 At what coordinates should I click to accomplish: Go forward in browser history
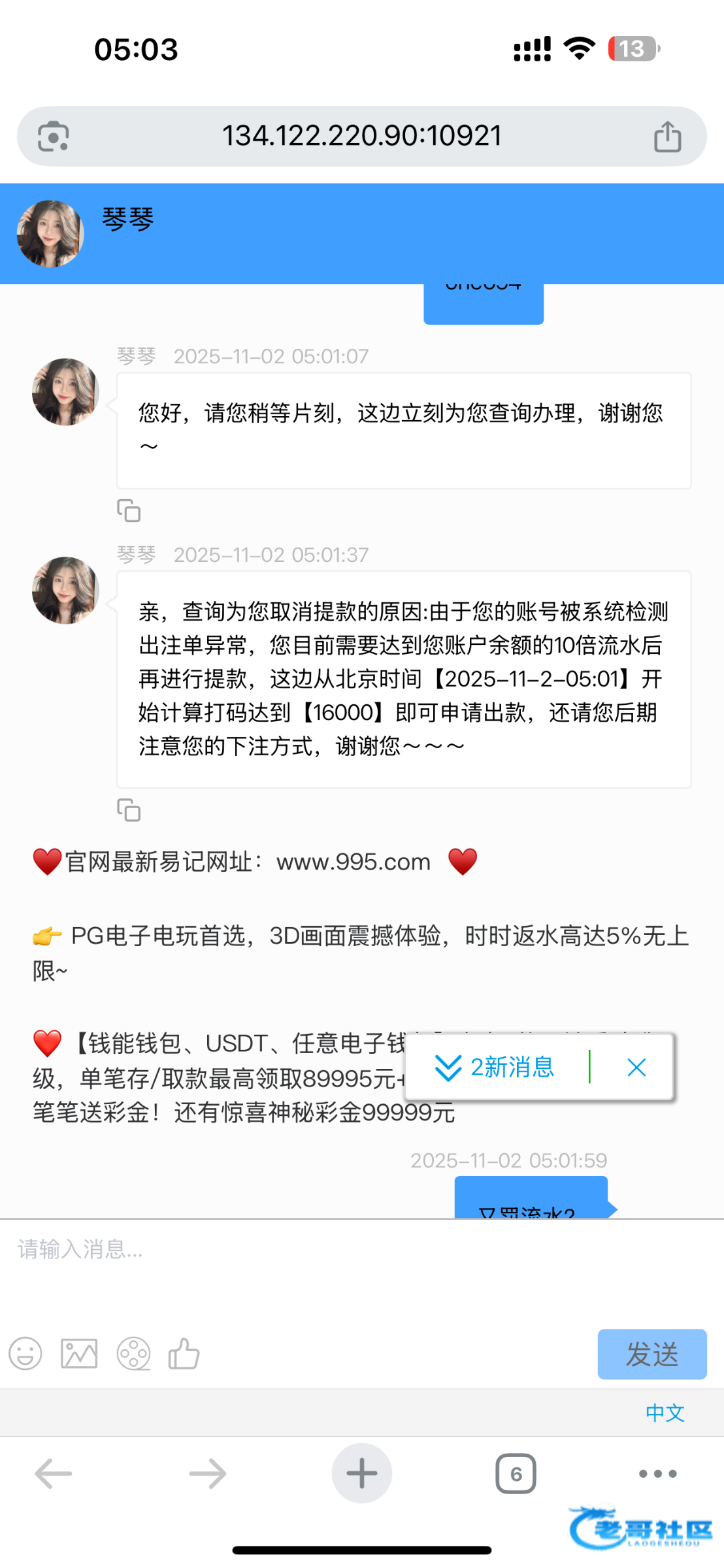[208, 1473]
